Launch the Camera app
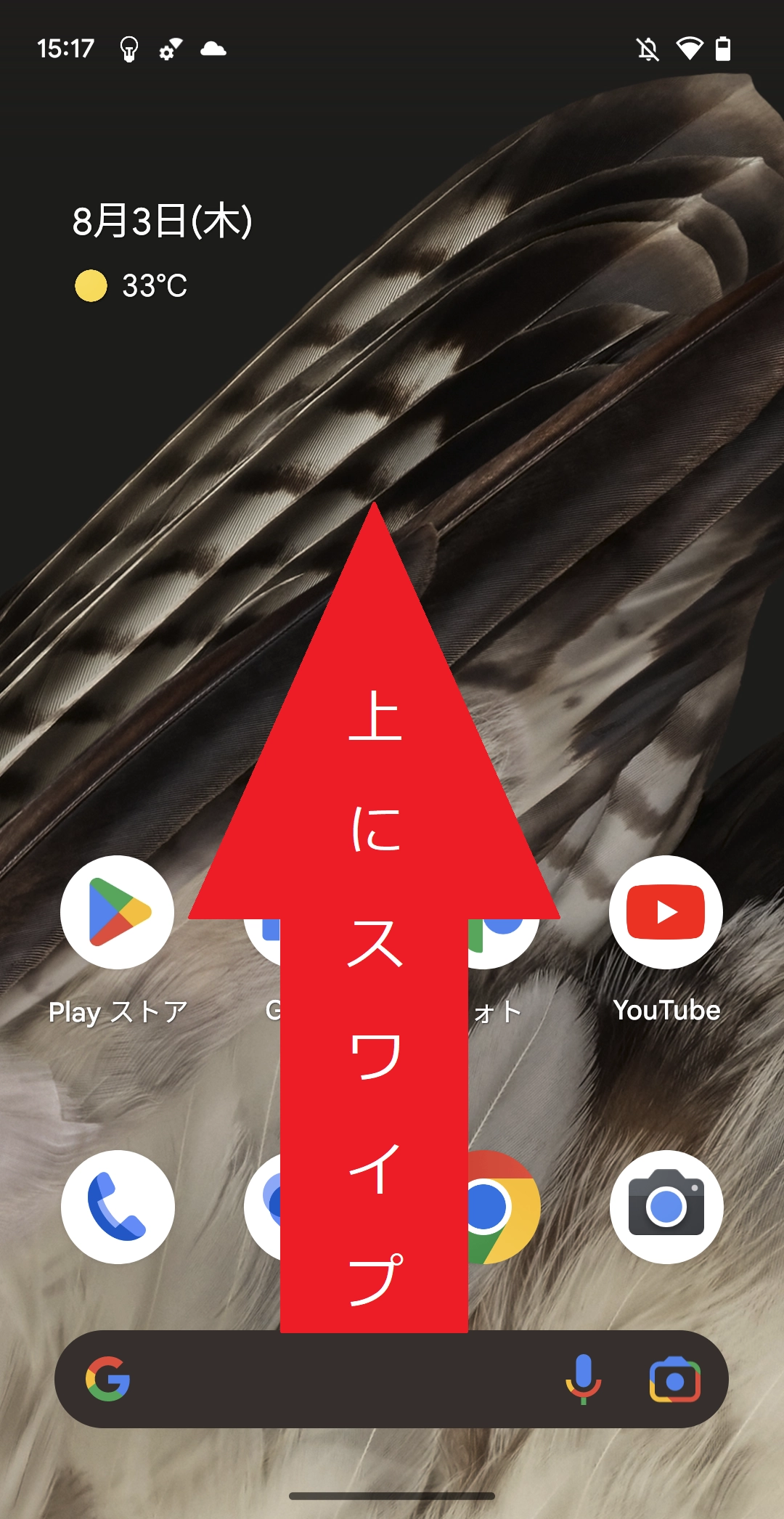 click(x=666, y=1207)
